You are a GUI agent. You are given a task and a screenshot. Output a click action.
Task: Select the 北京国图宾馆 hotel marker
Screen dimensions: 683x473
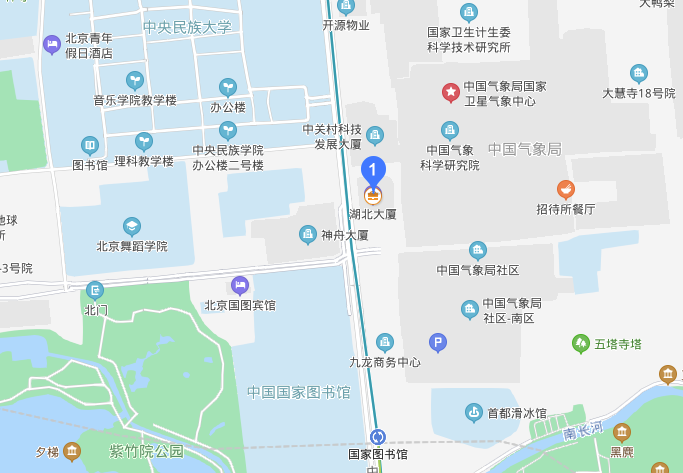pyautogui.click(x=239, y=285)
